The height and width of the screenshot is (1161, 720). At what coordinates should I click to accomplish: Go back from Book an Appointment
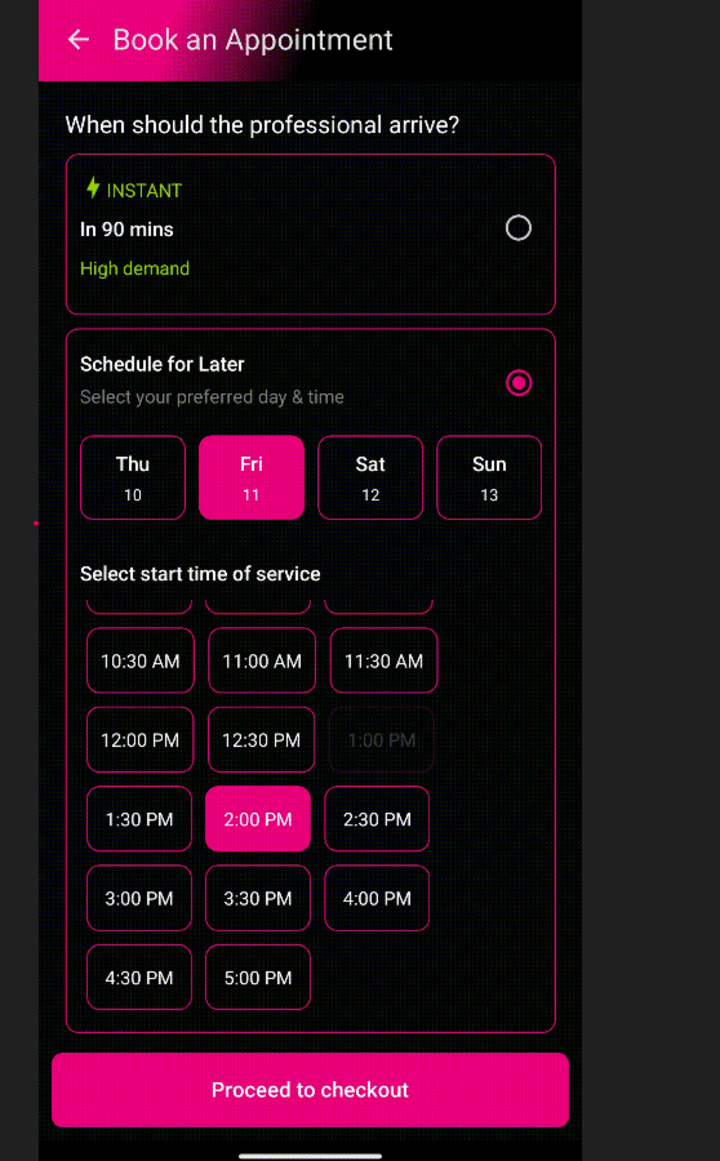tap(78, 40)
